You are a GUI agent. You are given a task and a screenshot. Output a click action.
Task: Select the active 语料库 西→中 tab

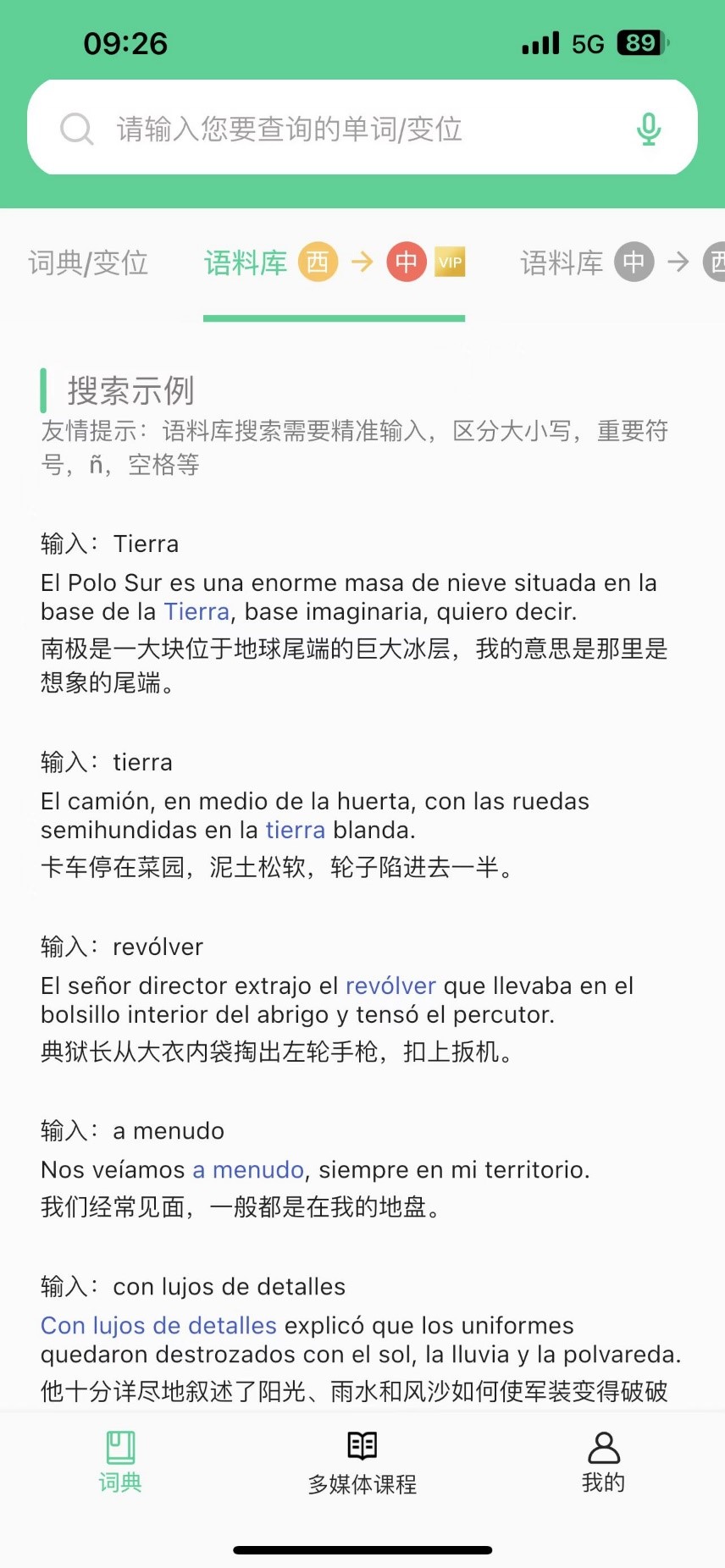coord(246,262)
